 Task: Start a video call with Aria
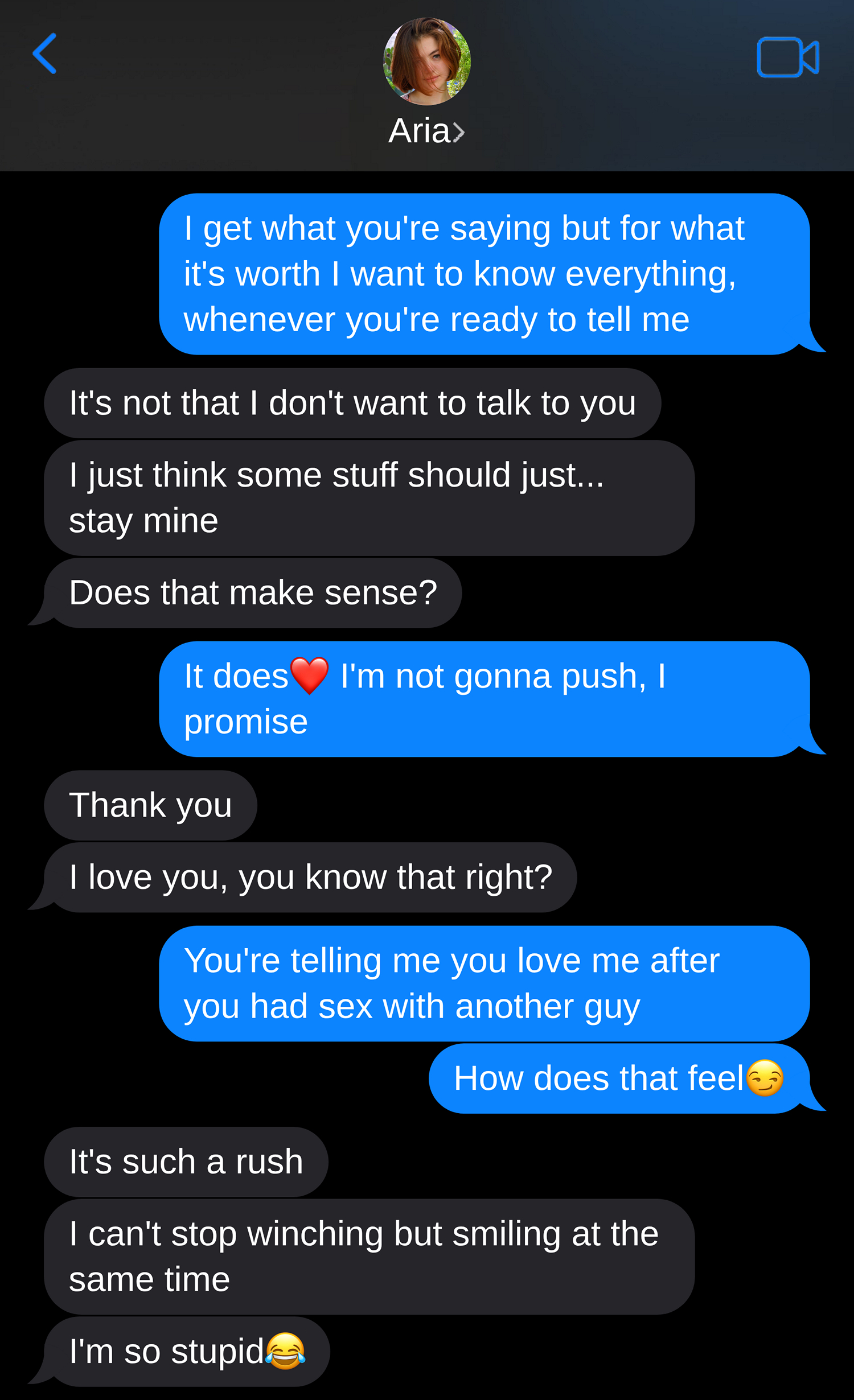point(788,57)
